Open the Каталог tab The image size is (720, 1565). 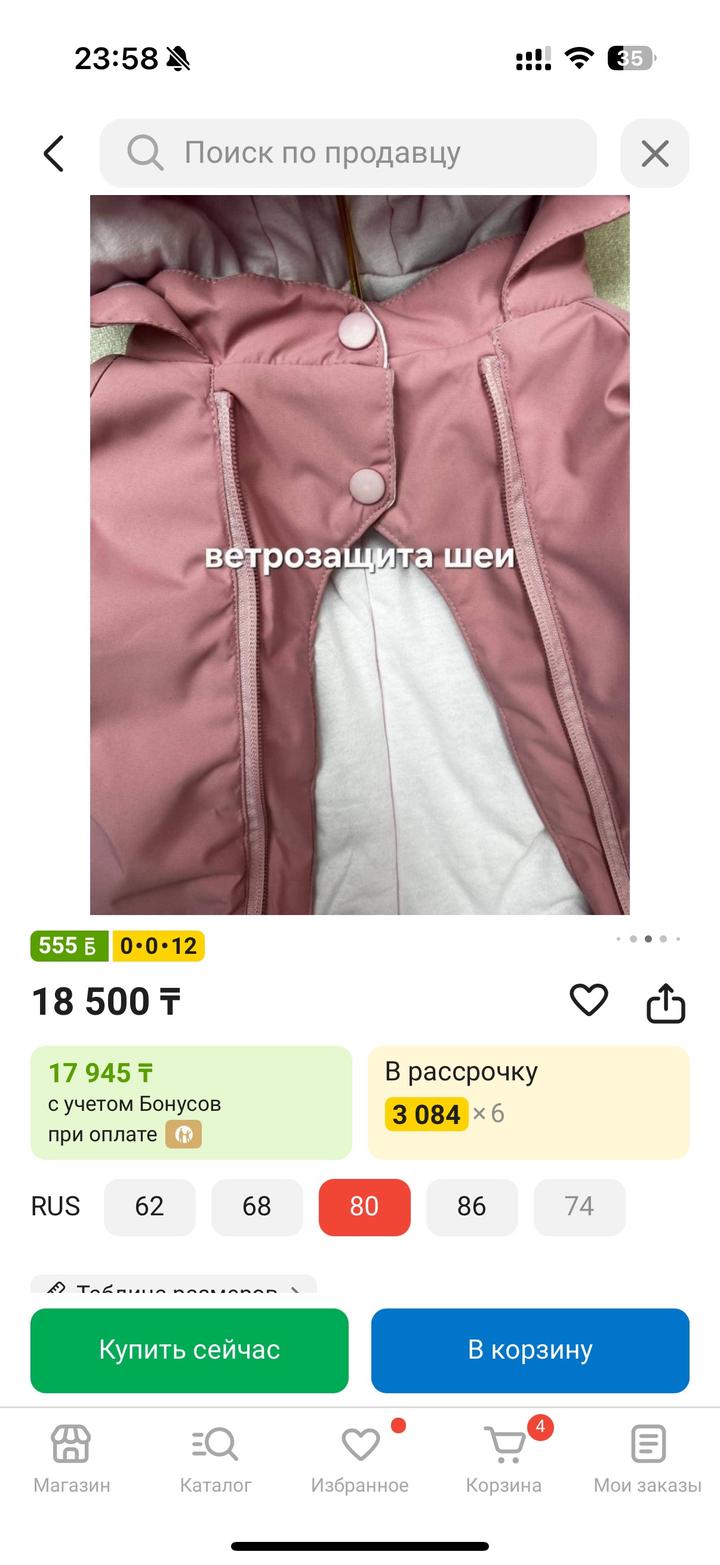[215, 1459]
